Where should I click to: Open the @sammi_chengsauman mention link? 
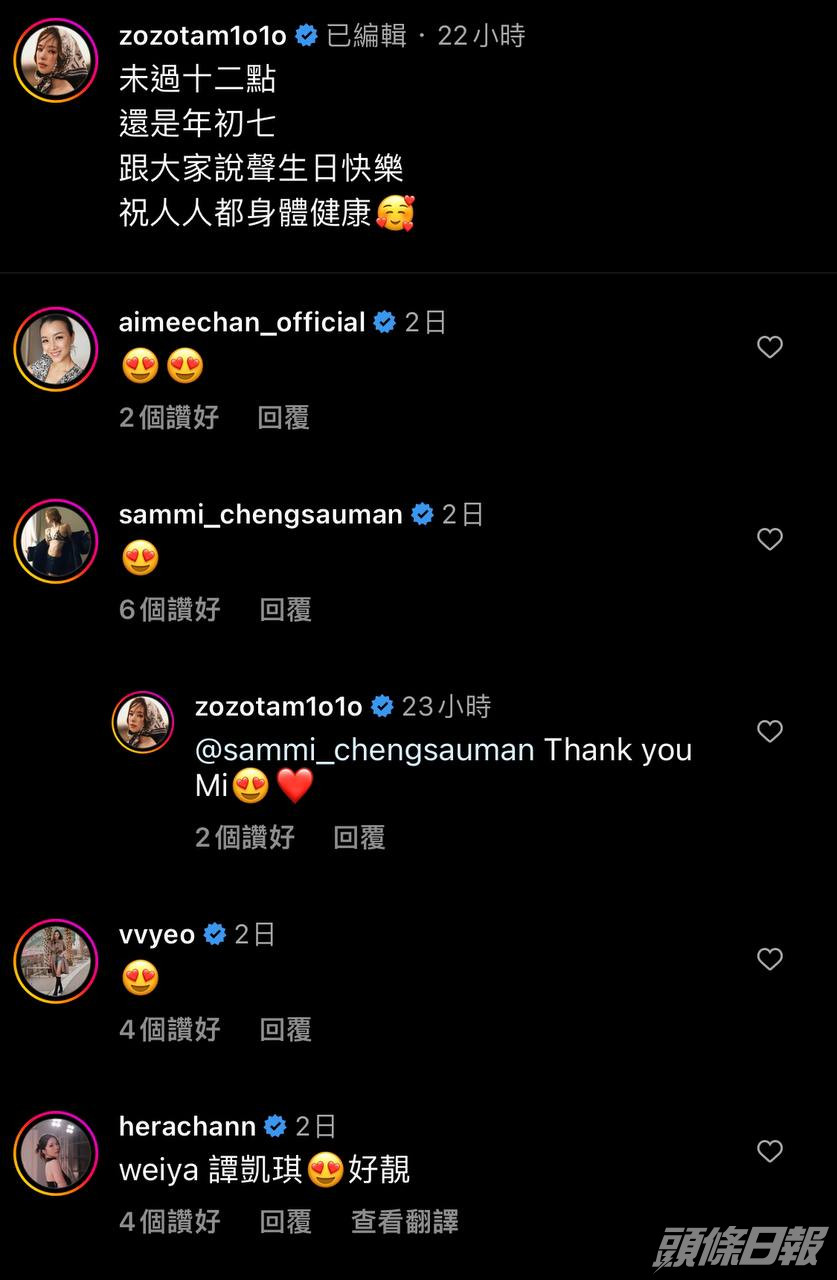coord(365,750)
